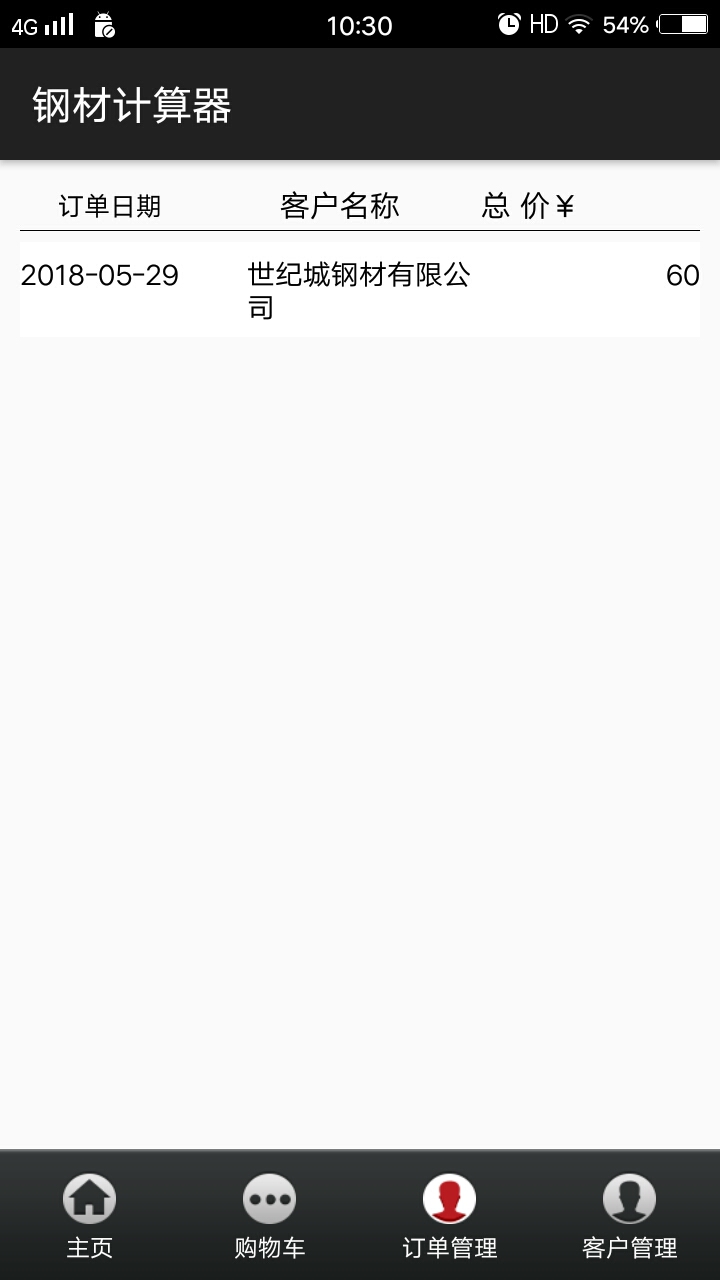Click the home house symbol in the navbar
This screenshot has width=720, height=1280.
tap(89, 1197)
